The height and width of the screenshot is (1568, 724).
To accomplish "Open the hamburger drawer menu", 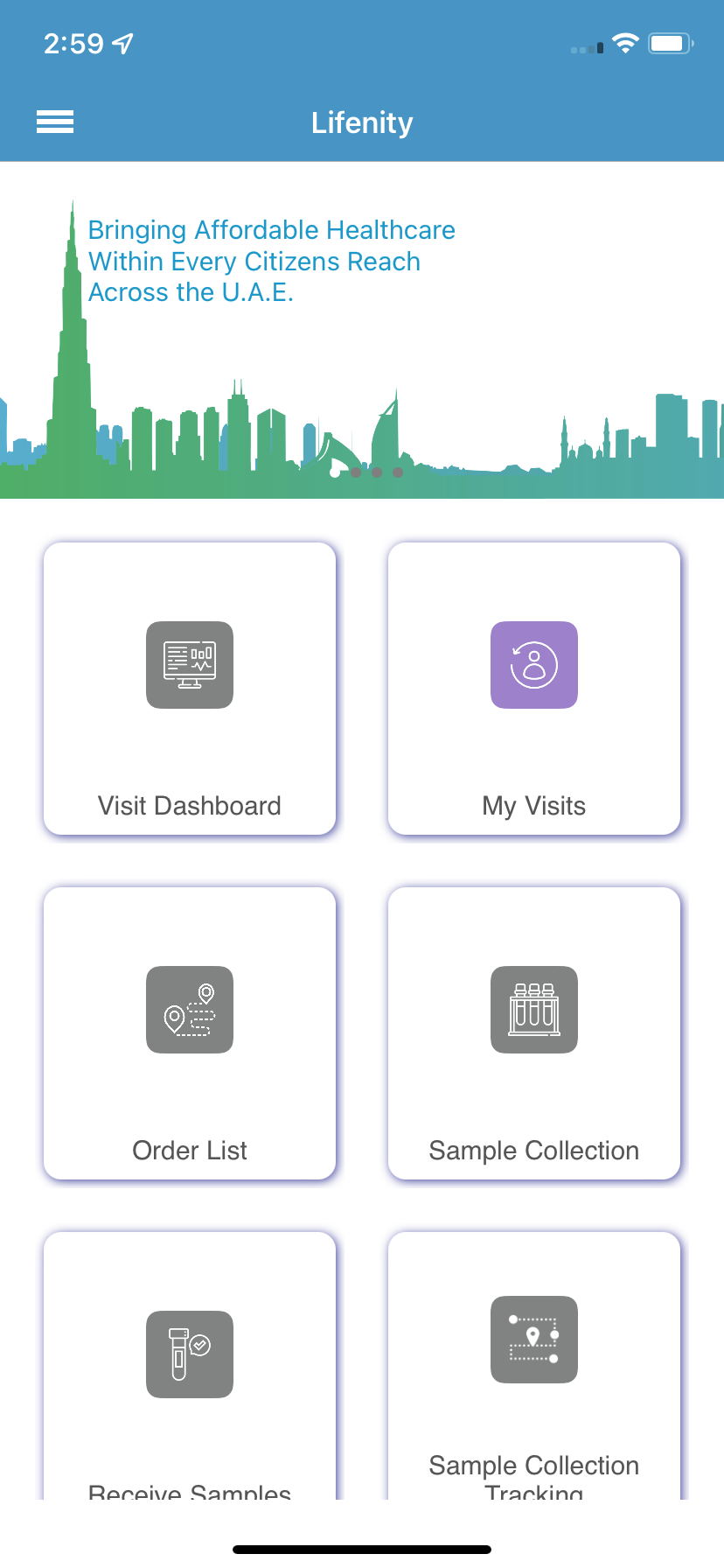I will (x=55, y=122).
